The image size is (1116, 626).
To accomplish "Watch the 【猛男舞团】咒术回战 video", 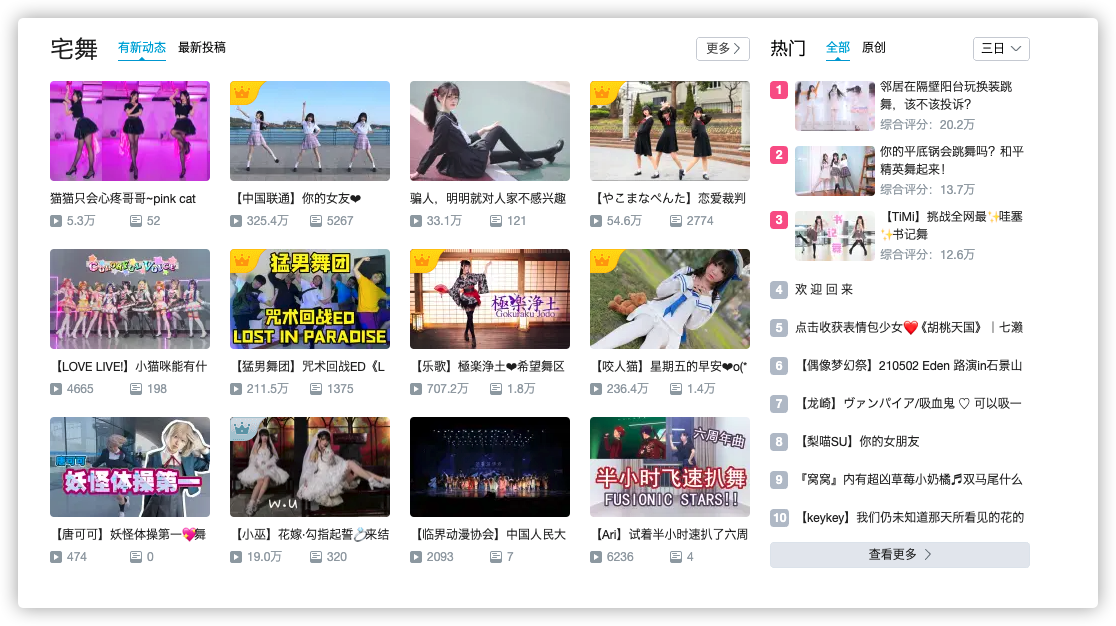I will click(309, 299).
